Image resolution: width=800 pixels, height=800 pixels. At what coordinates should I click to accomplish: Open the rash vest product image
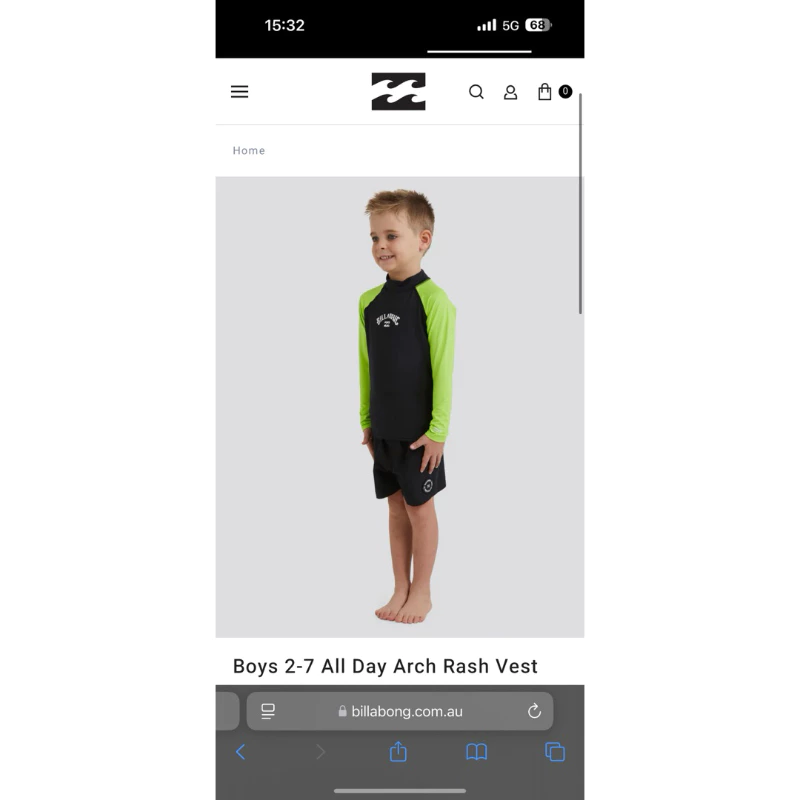pos(399,407)
